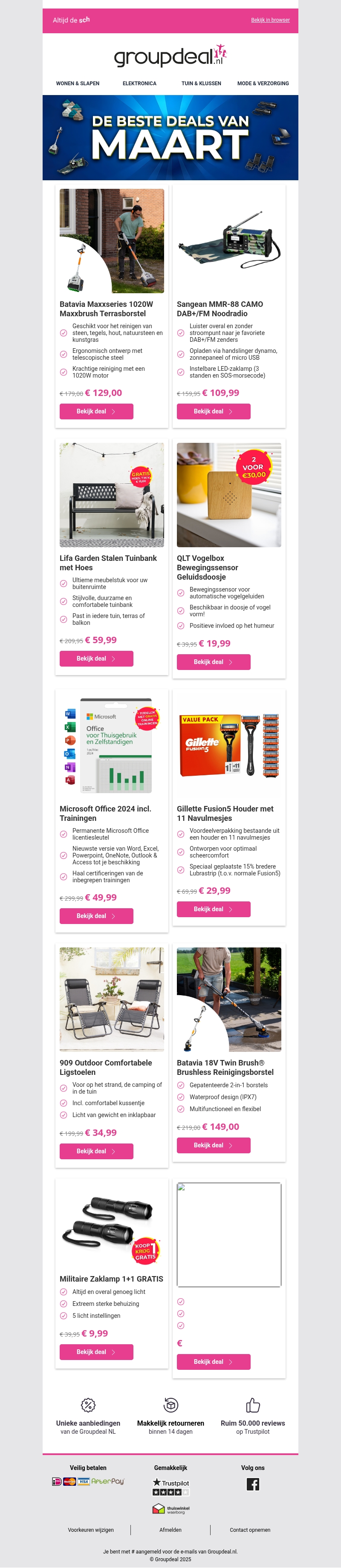View deal for Batavia Maxxseries Terrasborstel

[96, 411]
